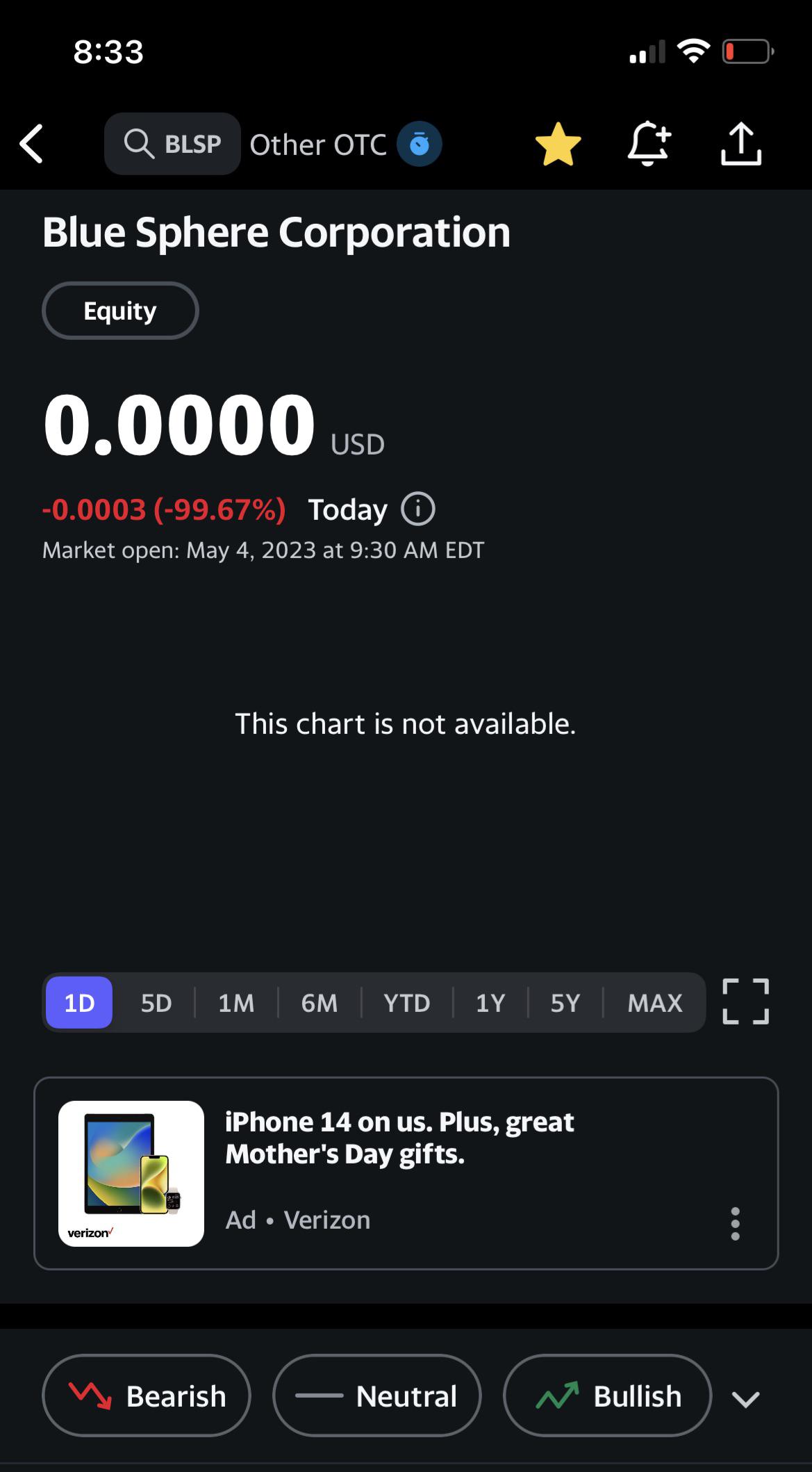Go back to the previous screen

tap(32, 144)
